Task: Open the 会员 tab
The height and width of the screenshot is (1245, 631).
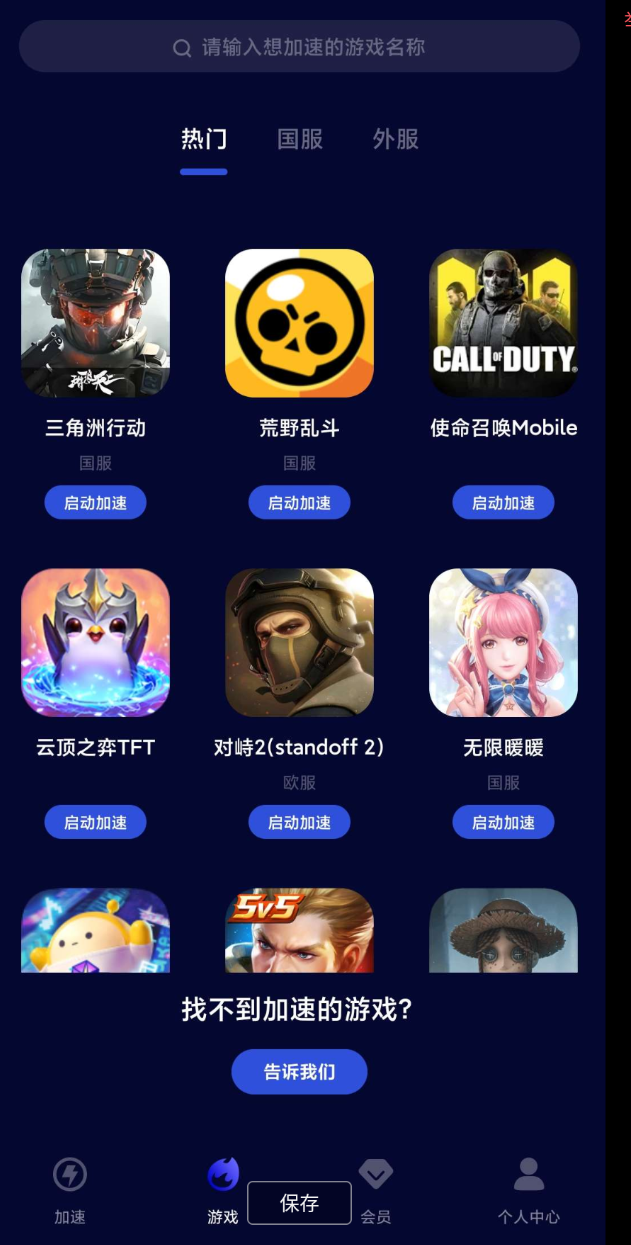Action: pos(376,1190)
